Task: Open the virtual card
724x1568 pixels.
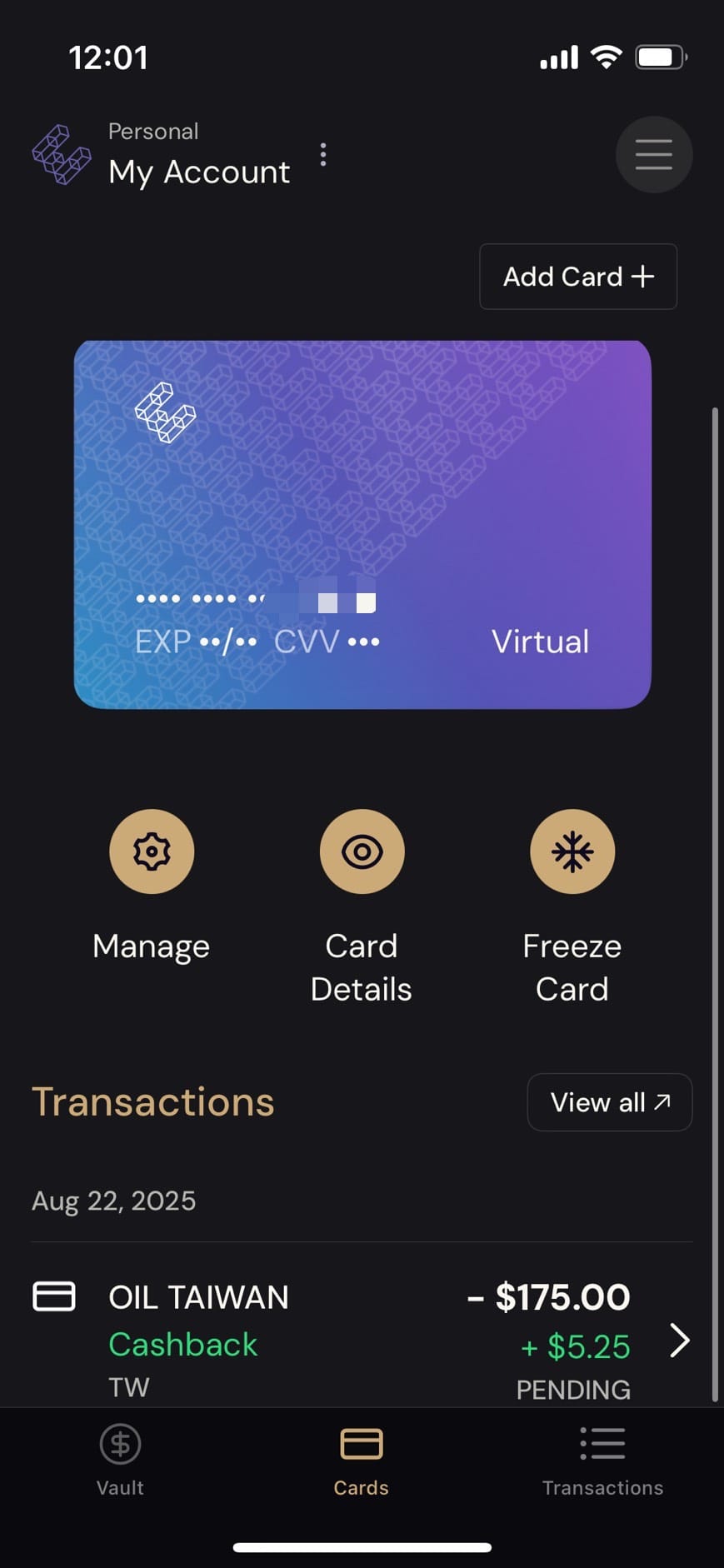Action: coord(362,525)
